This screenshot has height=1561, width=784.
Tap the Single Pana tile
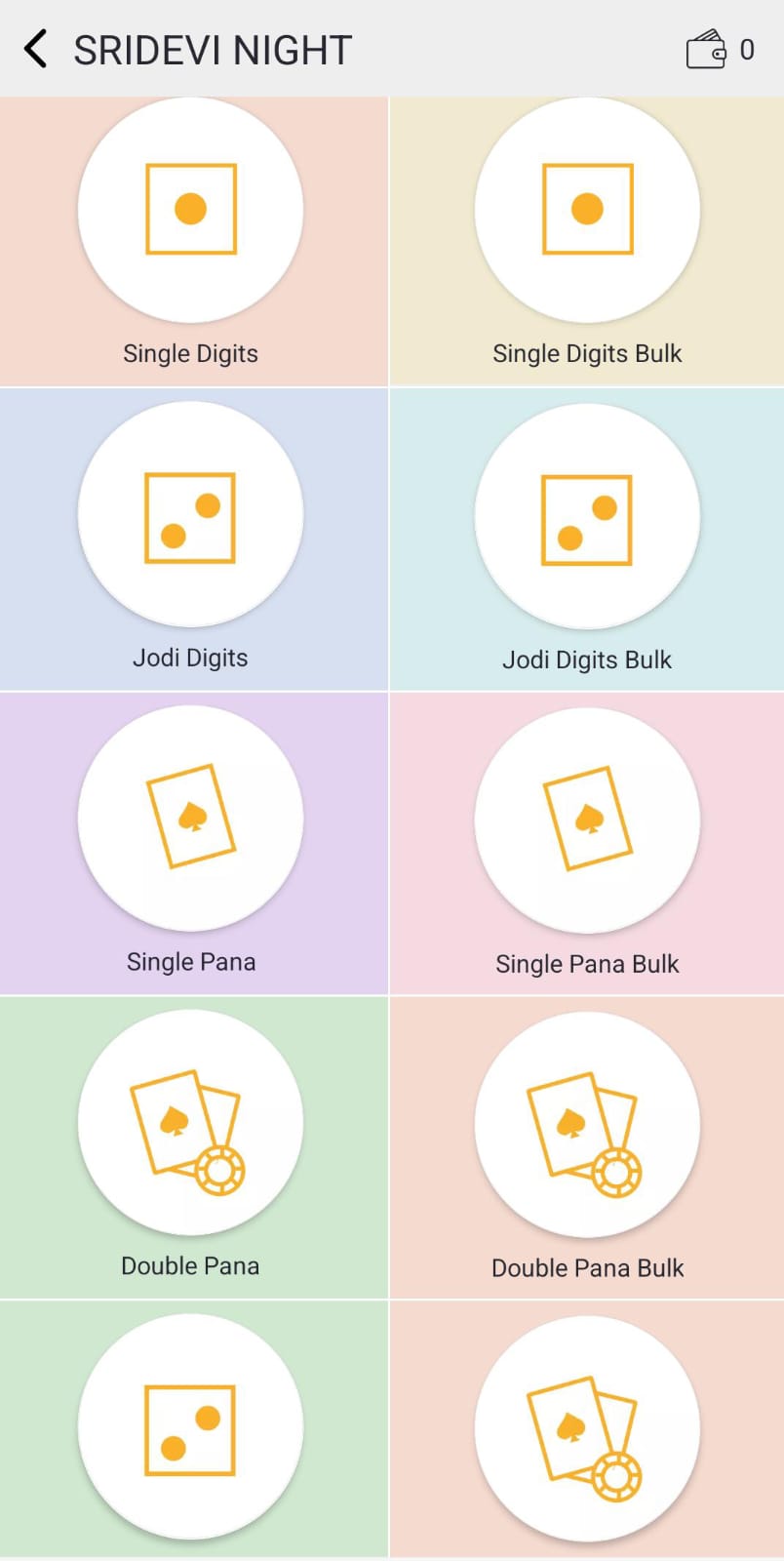click(x=191, y=818)
